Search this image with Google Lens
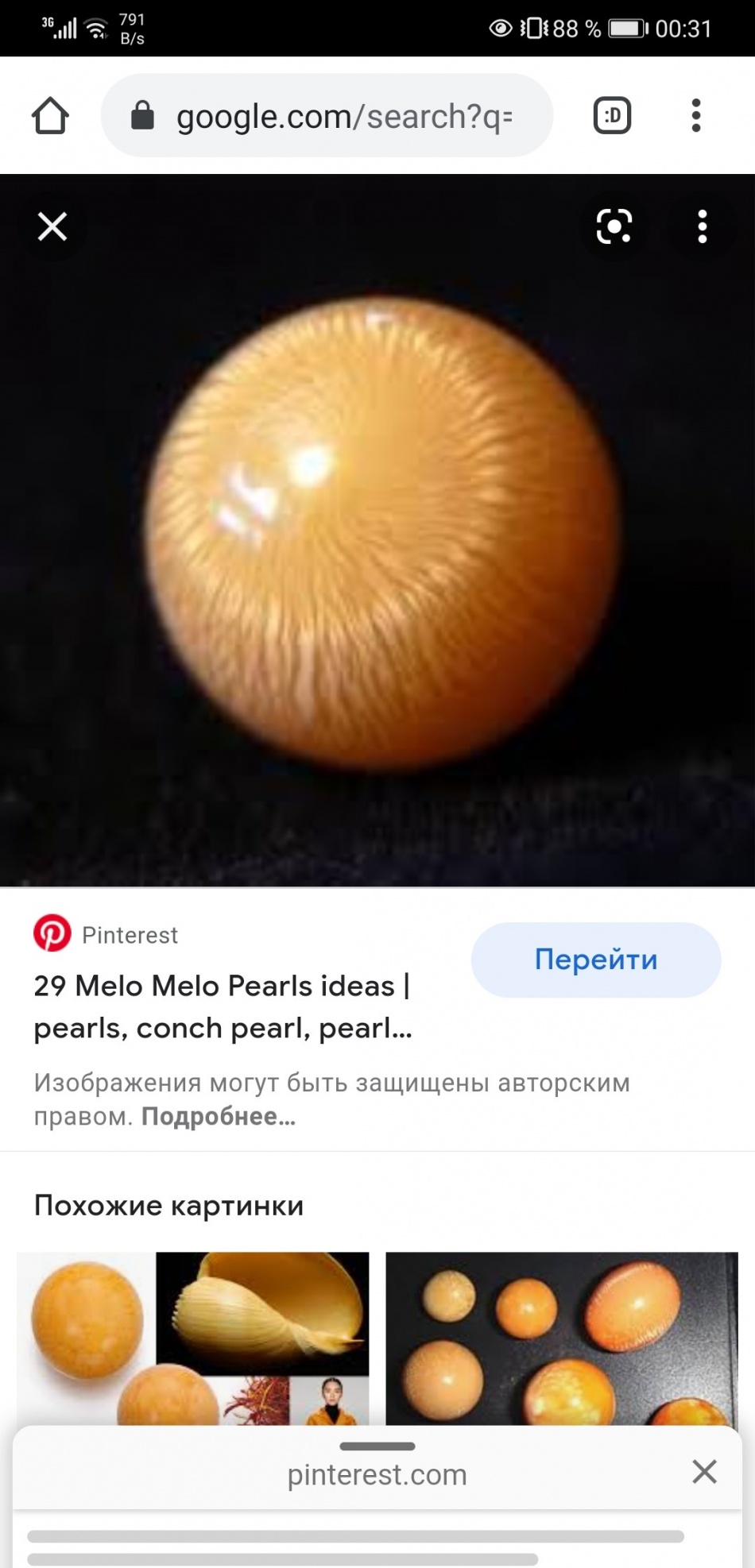Viewport: 755px width, 1568px height. 614,226
